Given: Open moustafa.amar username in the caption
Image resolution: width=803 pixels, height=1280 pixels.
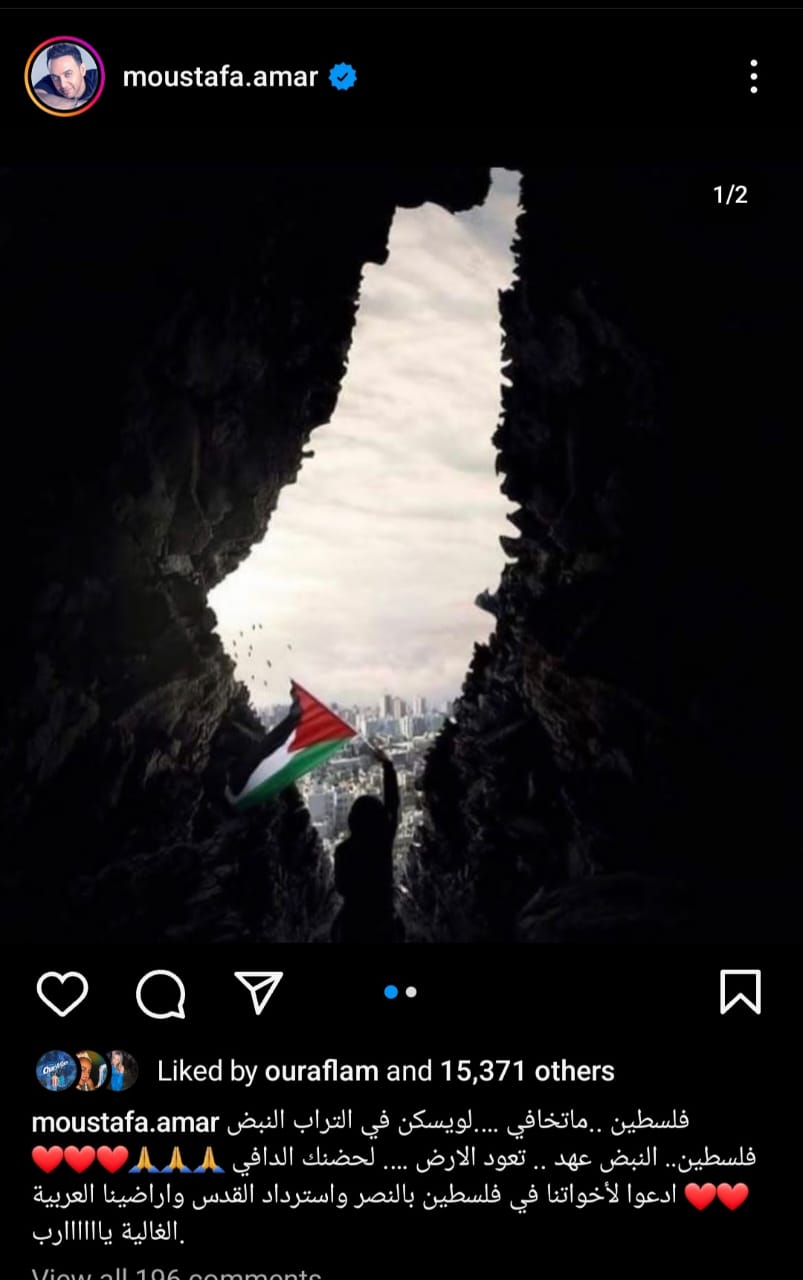Looking at the screenshot, I should click(125, 1121).
